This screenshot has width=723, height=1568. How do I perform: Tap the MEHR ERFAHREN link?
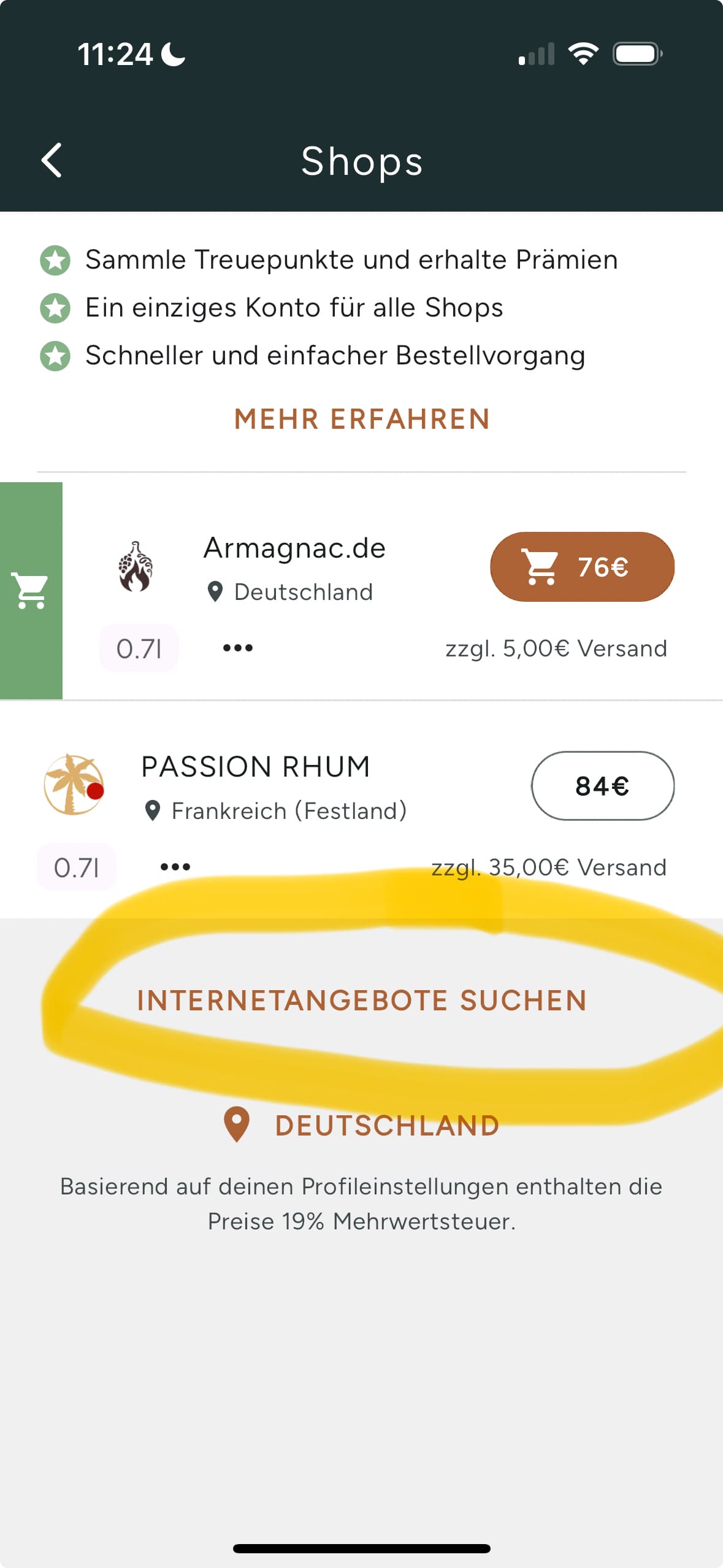[362, 420]
